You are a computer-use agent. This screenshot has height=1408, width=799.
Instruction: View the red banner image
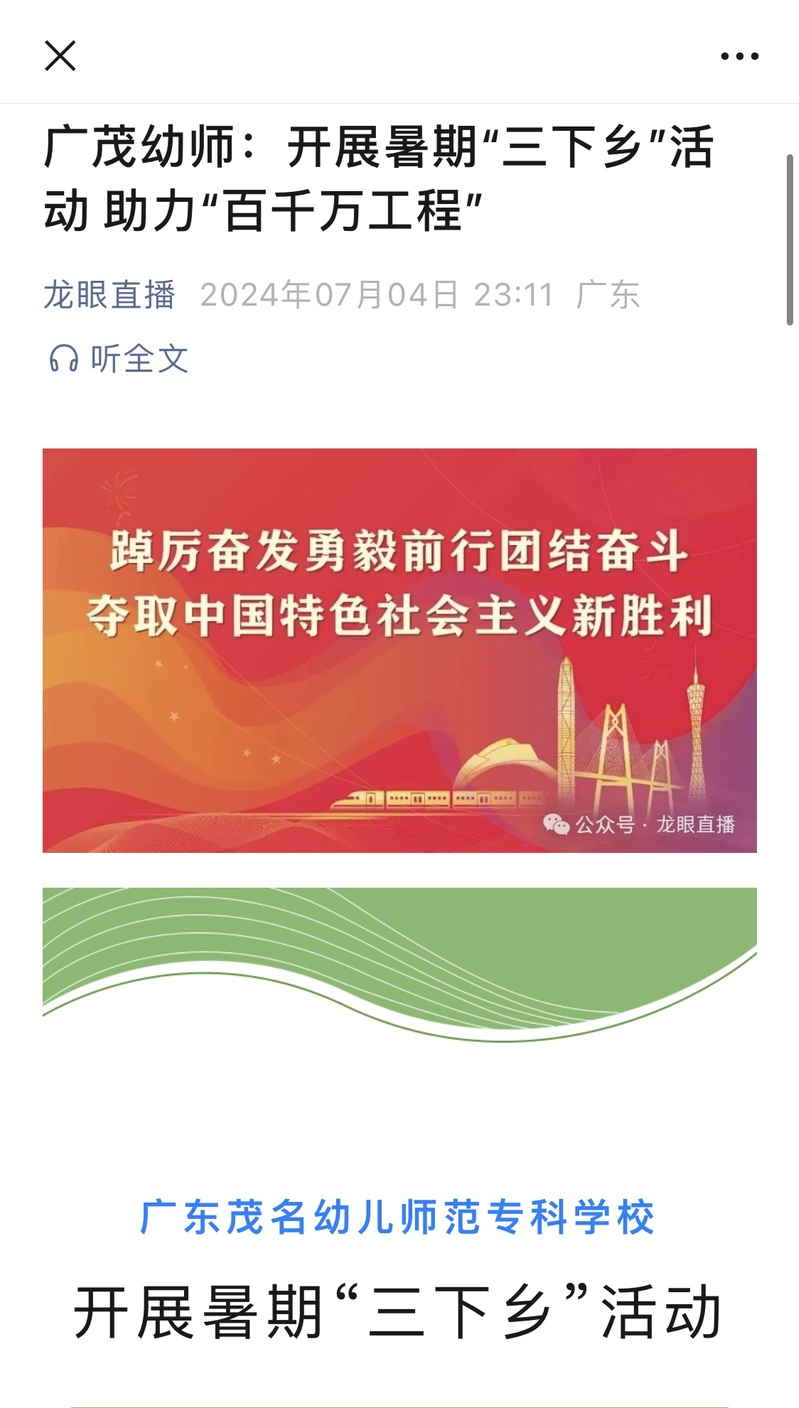point(399,650)
